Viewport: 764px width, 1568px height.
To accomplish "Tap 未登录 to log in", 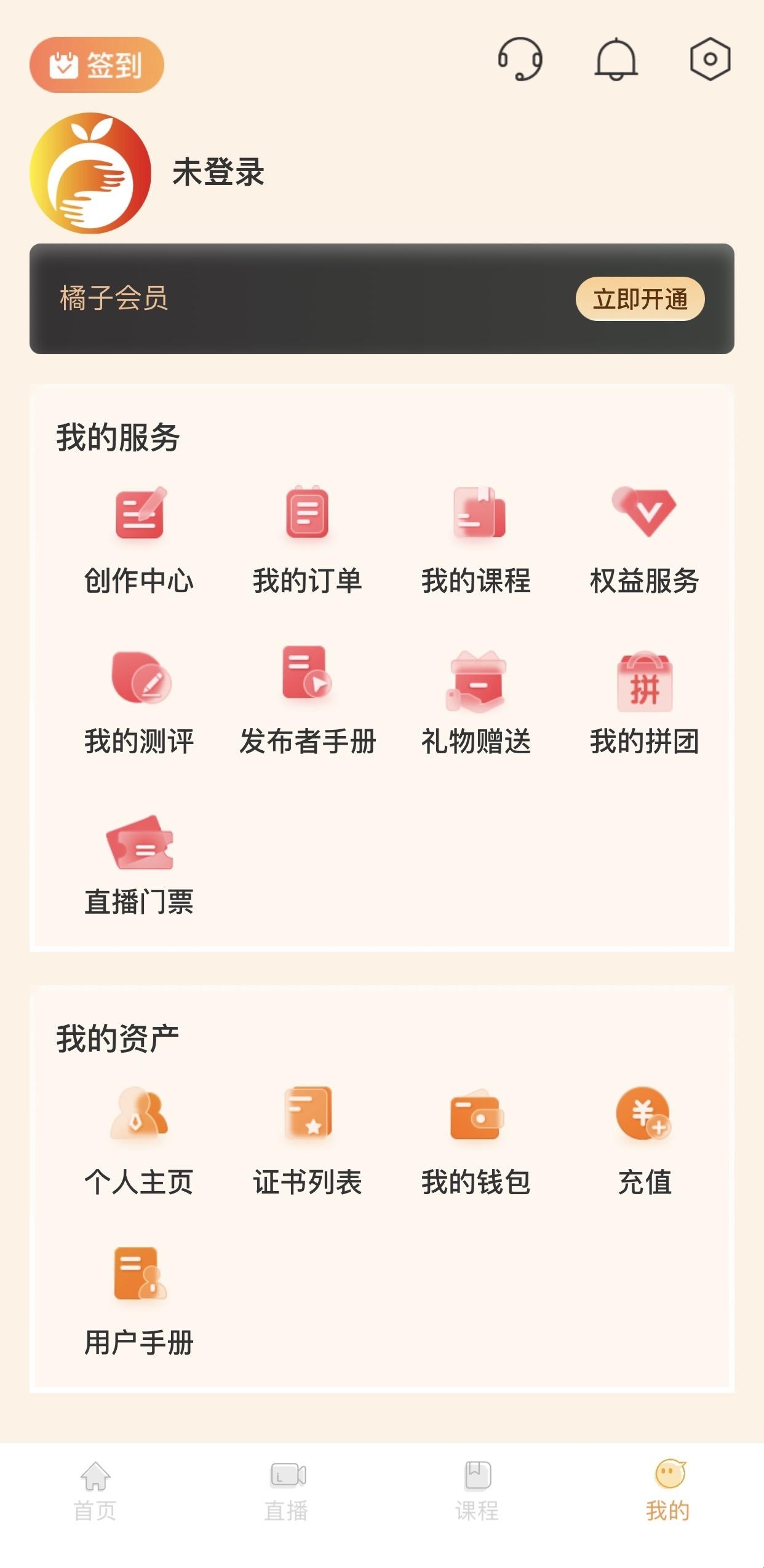I will [218, 172].
